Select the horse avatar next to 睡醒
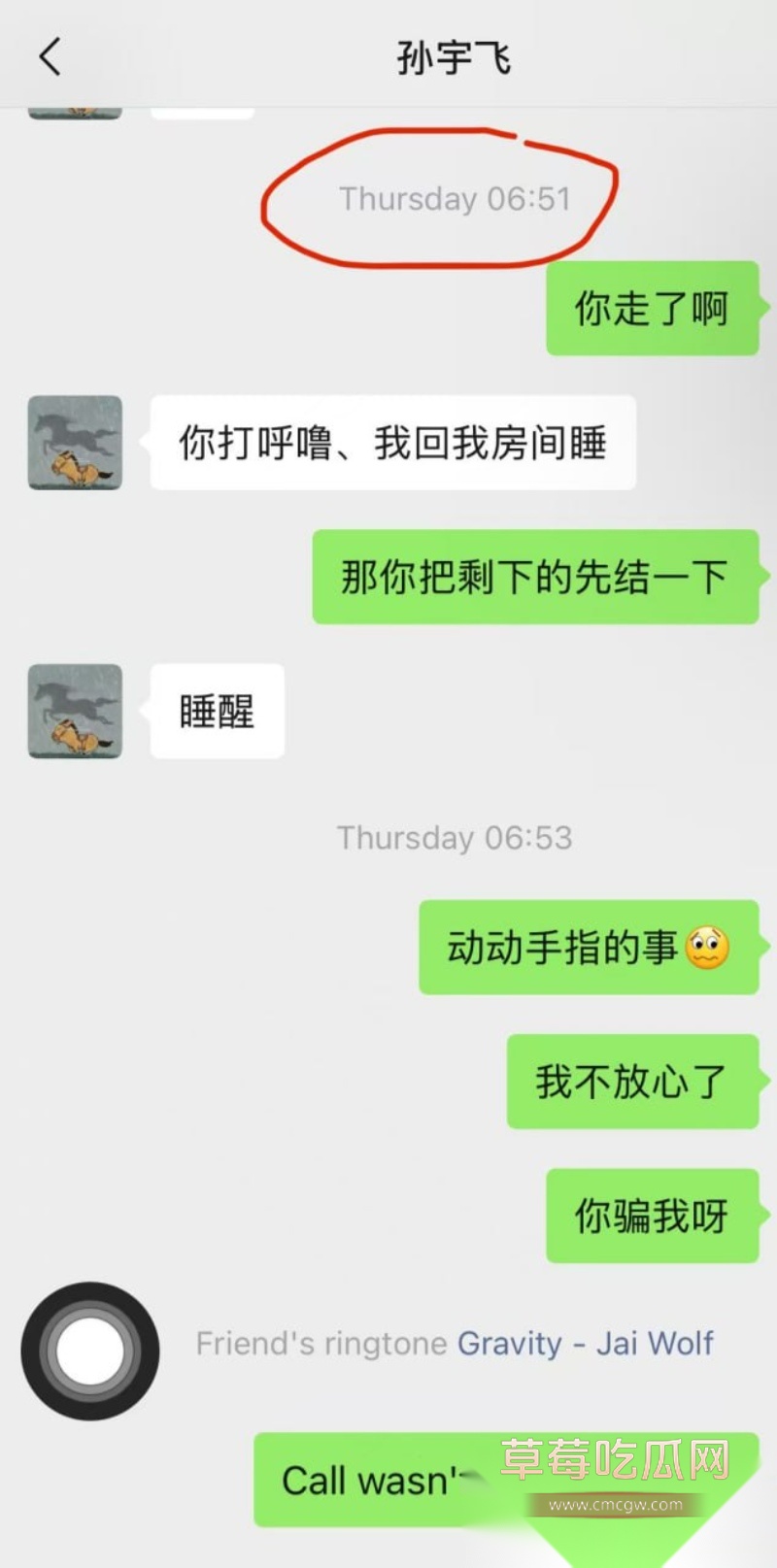777x1568 pixels. point(75,712)
